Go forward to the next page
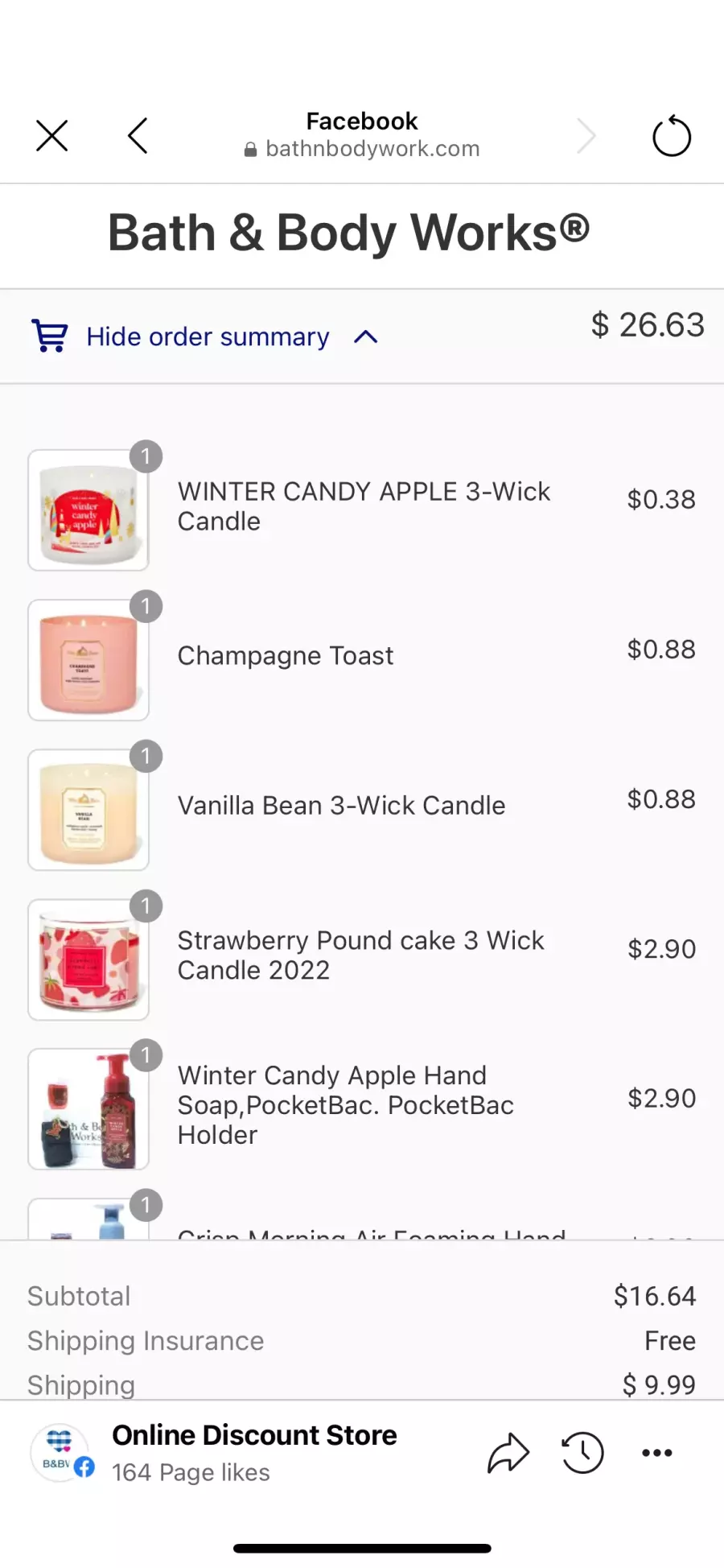Screen dimensions: 724x1568 pos(586,135)
